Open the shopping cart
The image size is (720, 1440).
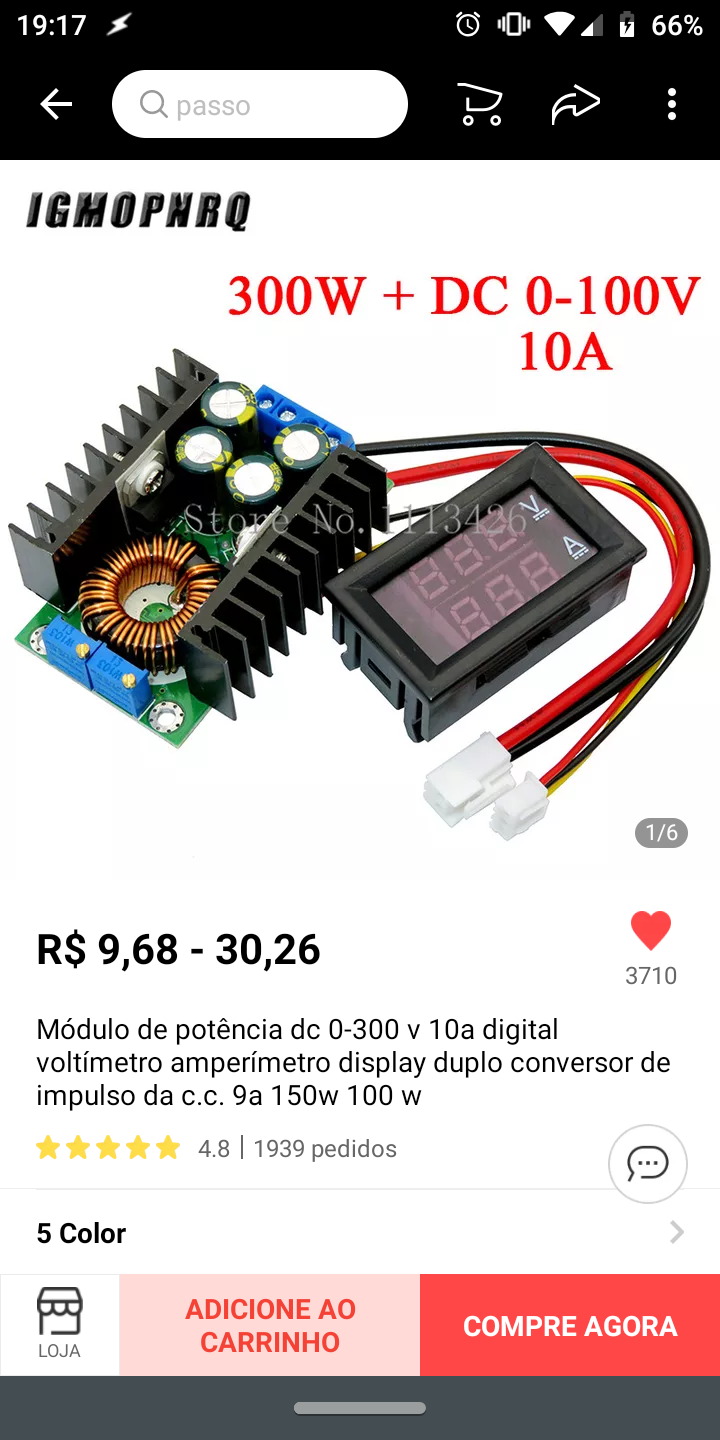coord(480,104)
